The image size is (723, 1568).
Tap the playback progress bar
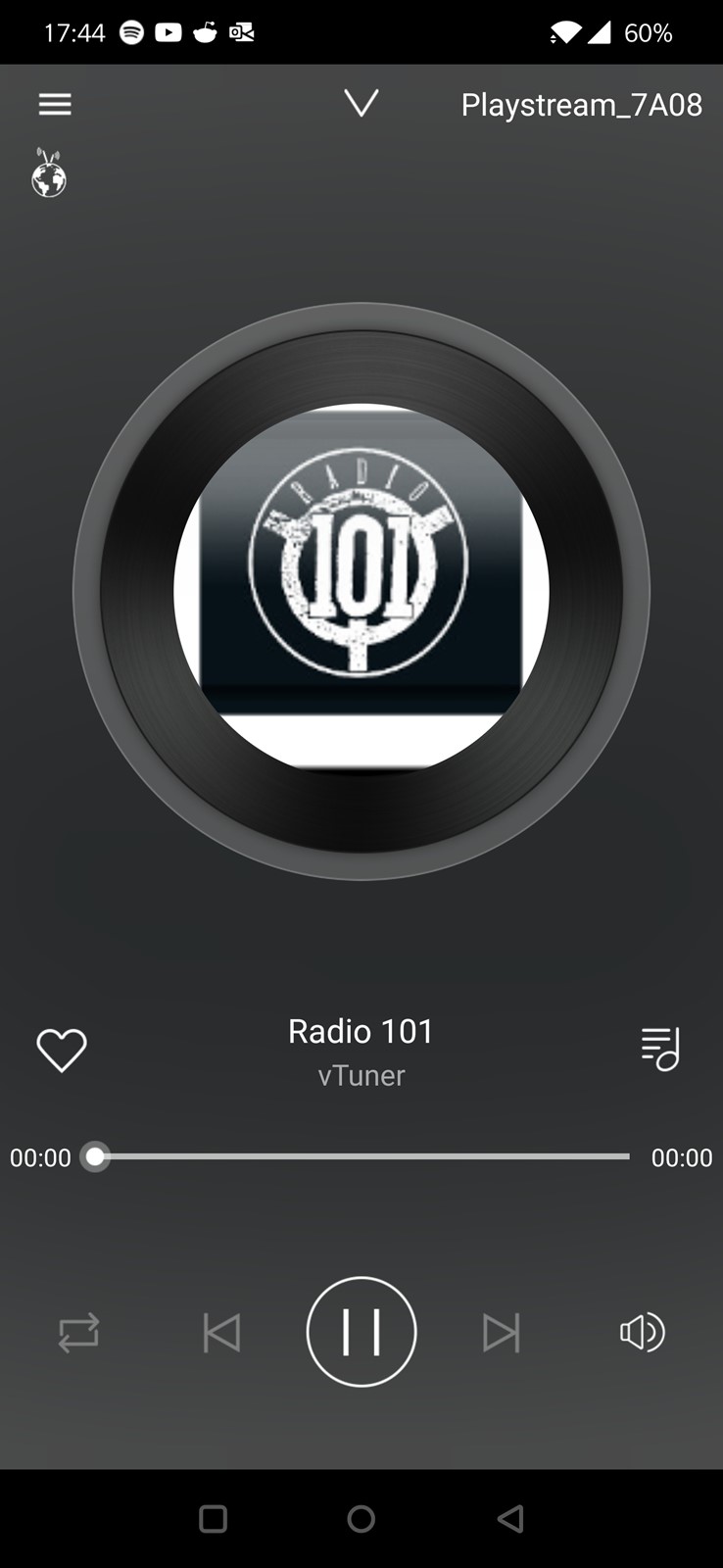coord(361,1156)
